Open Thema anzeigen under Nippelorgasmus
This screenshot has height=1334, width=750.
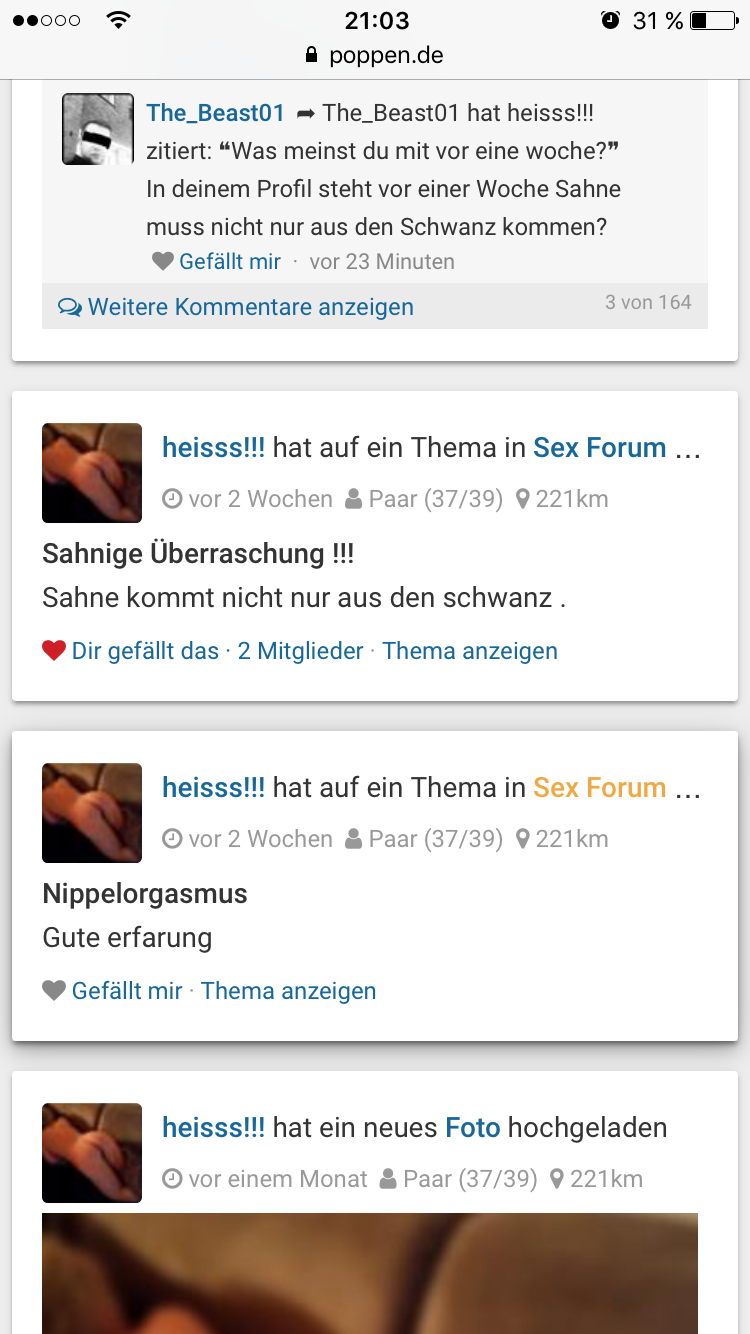pos(288,991)
